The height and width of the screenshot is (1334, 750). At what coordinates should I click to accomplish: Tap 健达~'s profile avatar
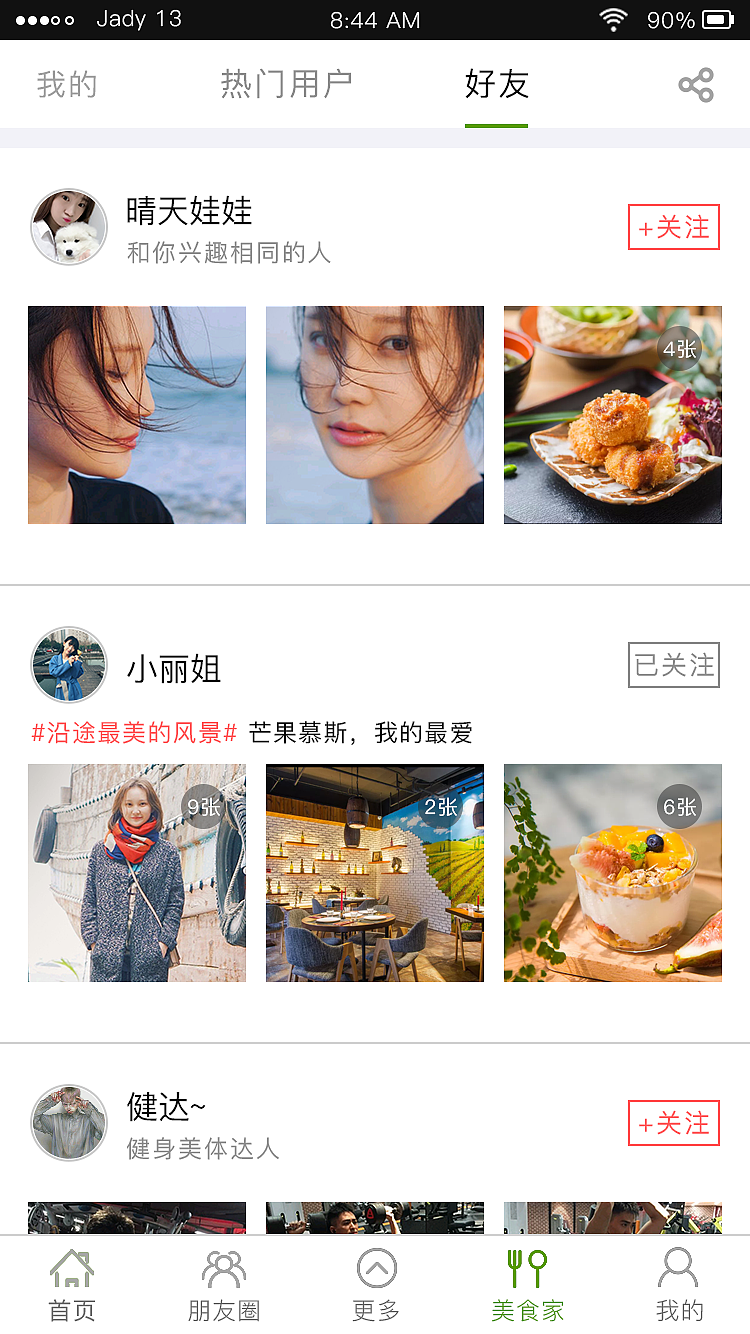[x=69, y=1123]
